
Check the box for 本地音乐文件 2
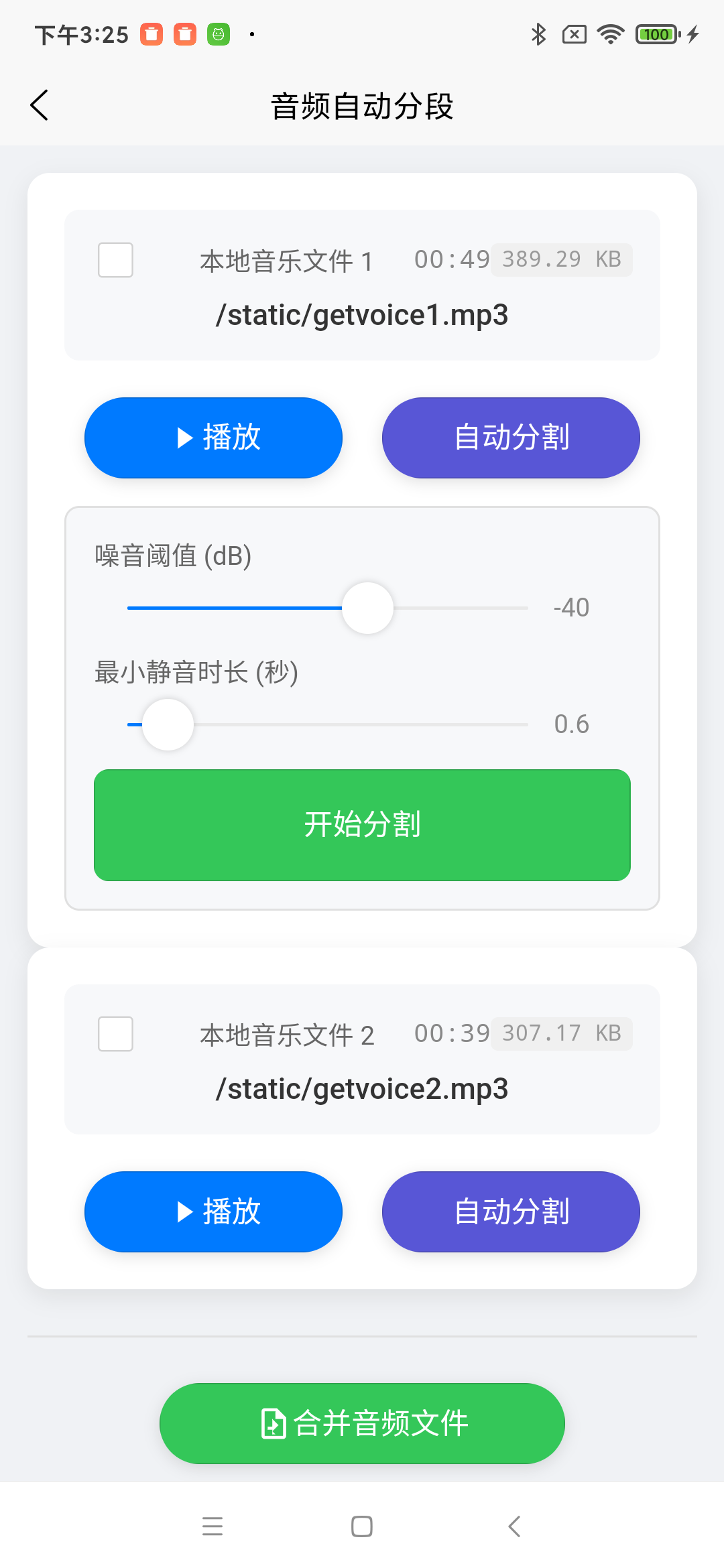115,1034
